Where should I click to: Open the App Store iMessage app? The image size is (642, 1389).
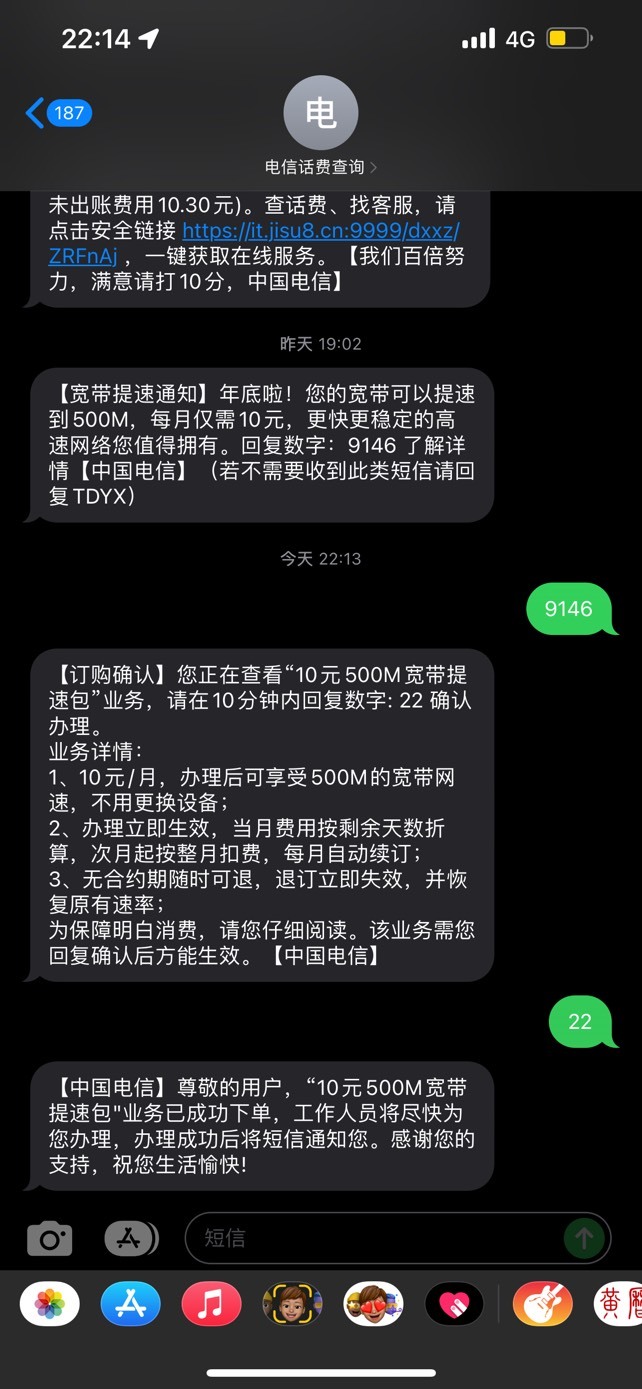(131, 1304)
